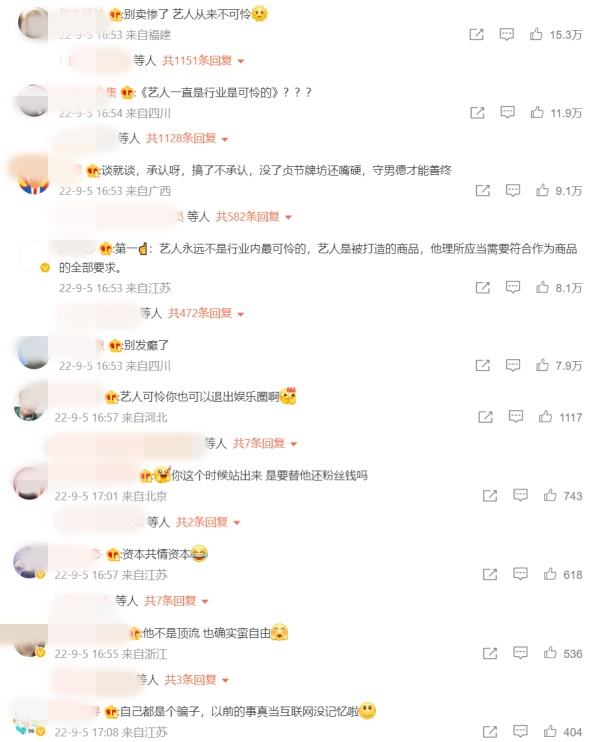Viewport: 600px width, 742px height.
Task: Reply to the comment with 1117 likes
Action: click(x=516, y=417)
